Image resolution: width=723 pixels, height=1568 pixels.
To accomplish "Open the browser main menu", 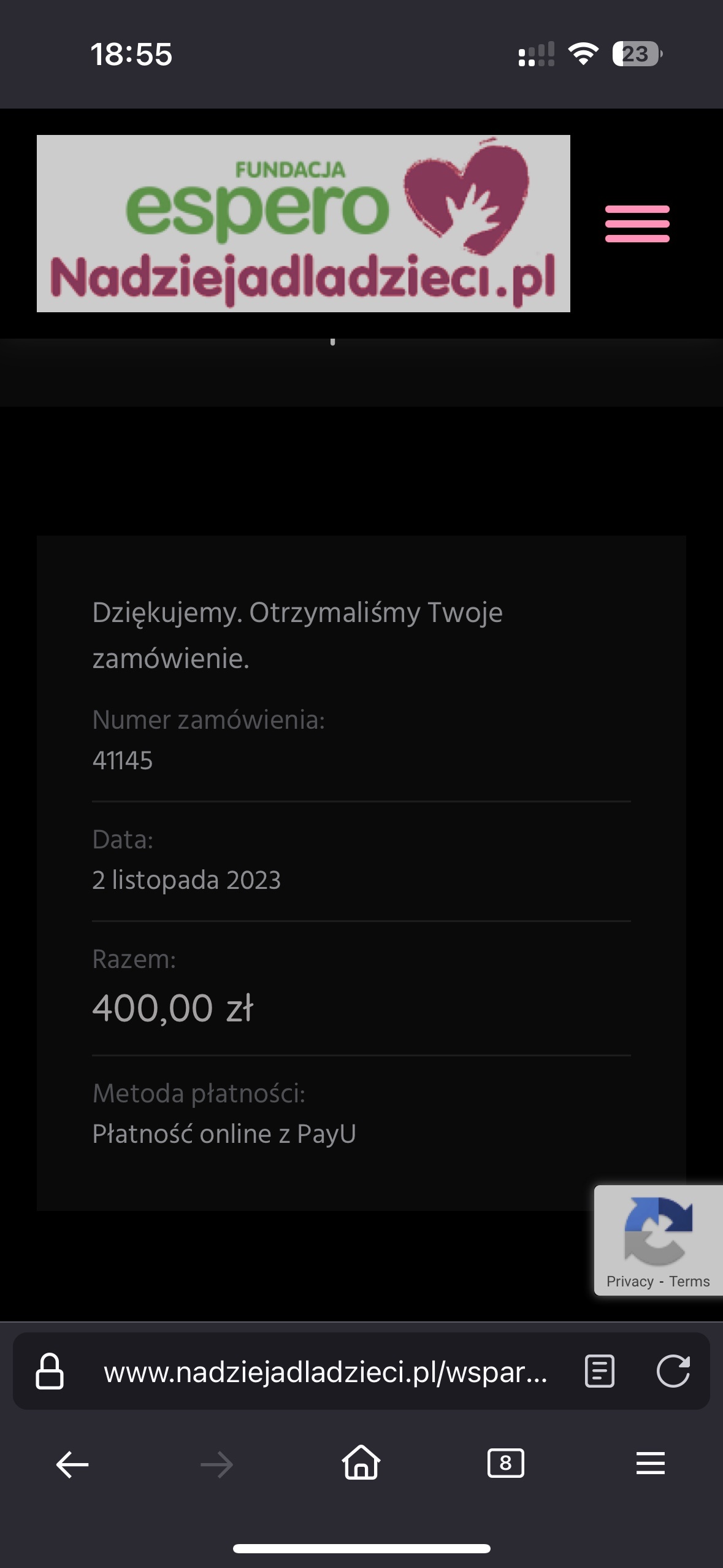I will click(650, 1464).
